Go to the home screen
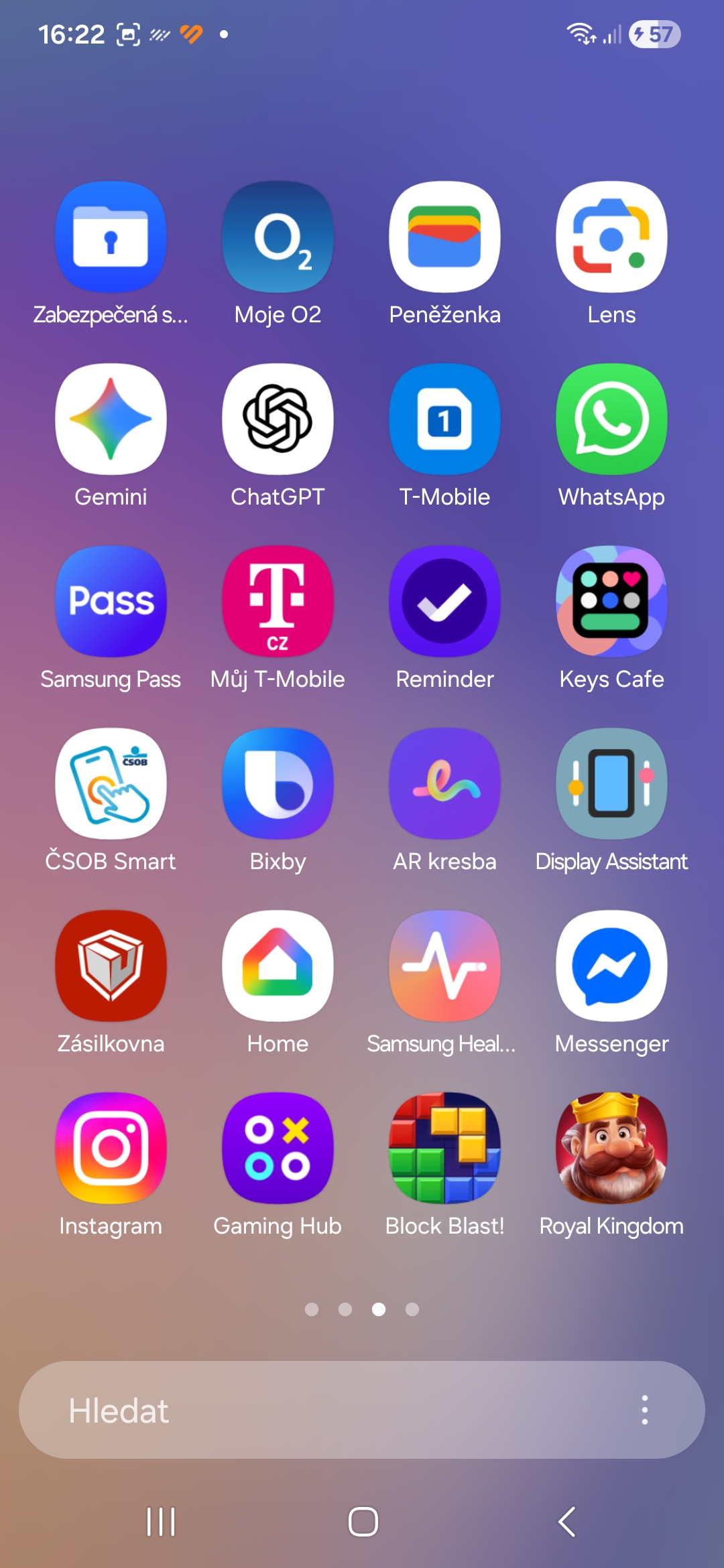Viewport: 724px width, 1568px height. pyautogui.click(x=363, y=1522)
